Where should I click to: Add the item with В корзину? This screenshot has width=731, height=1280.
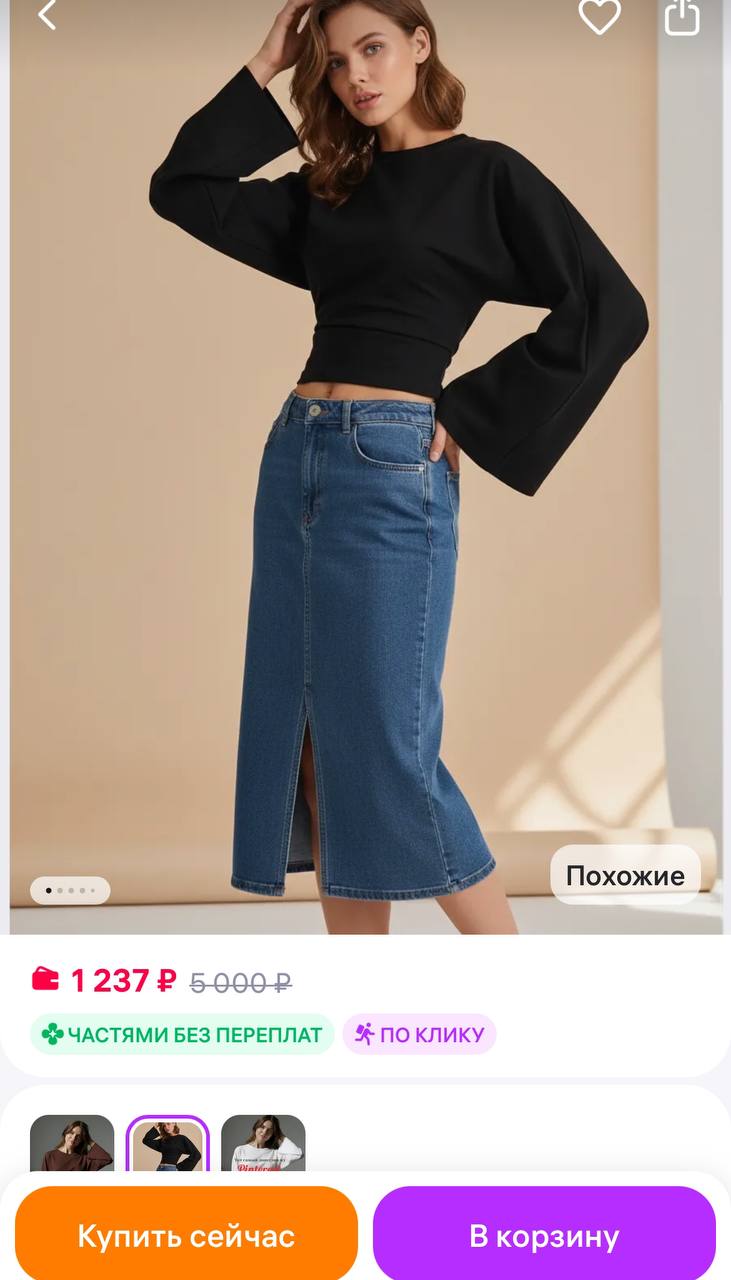(x=544, y=1236)
